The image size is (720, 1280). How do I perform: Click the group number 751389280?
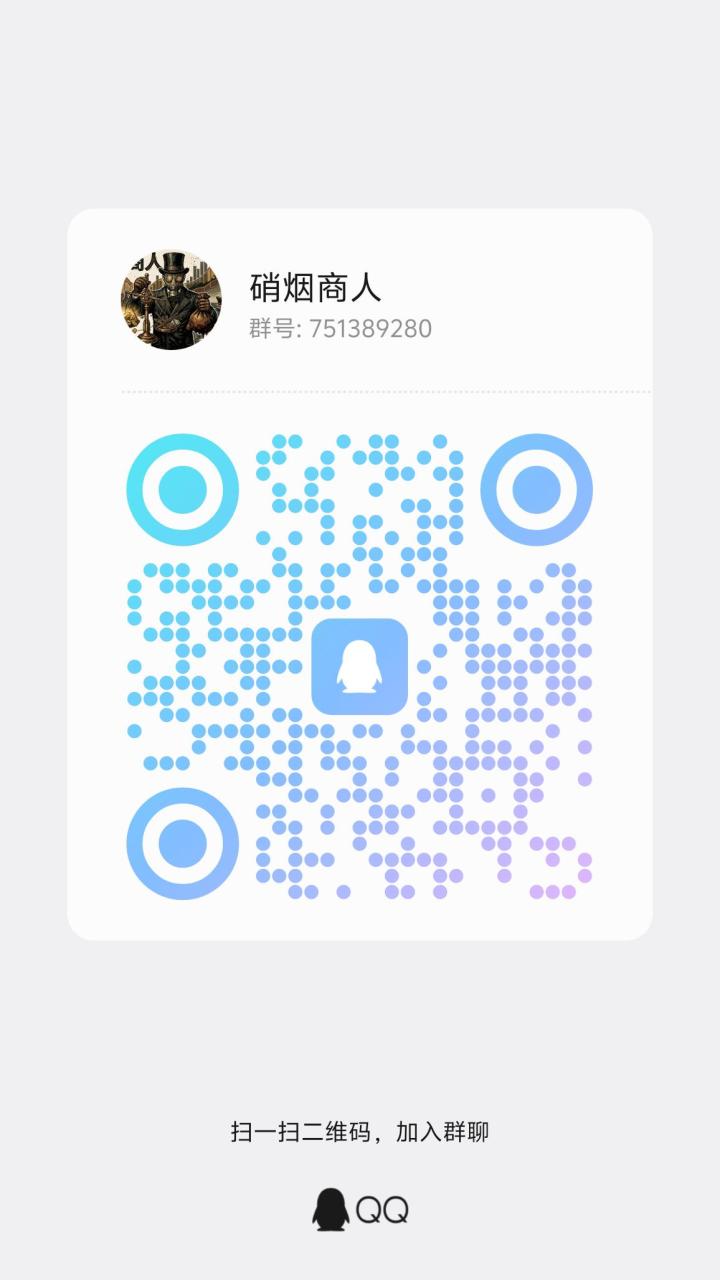point(370,328)
